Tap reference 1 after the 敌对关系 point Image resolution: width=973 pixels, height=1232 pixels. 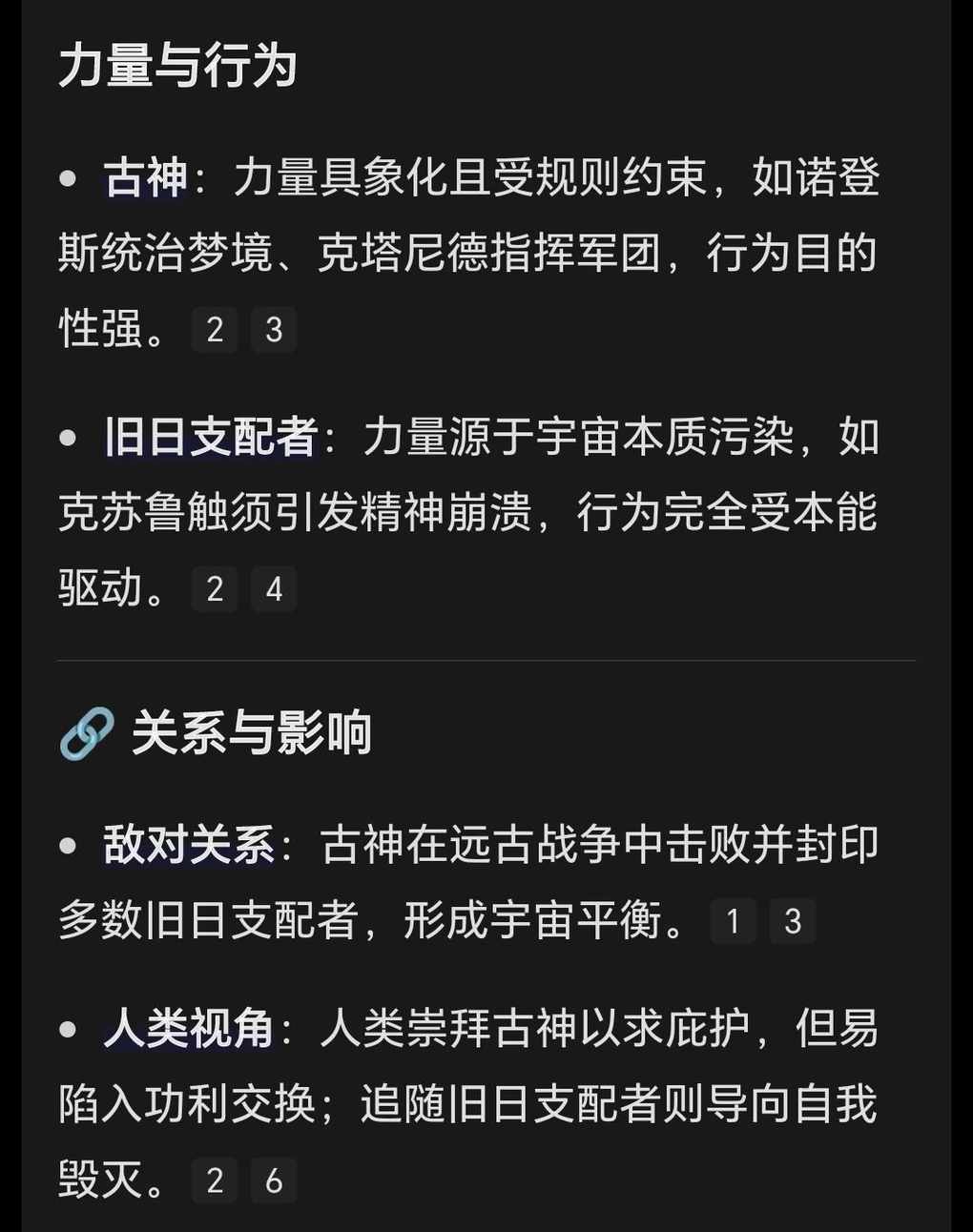(734, 921)
